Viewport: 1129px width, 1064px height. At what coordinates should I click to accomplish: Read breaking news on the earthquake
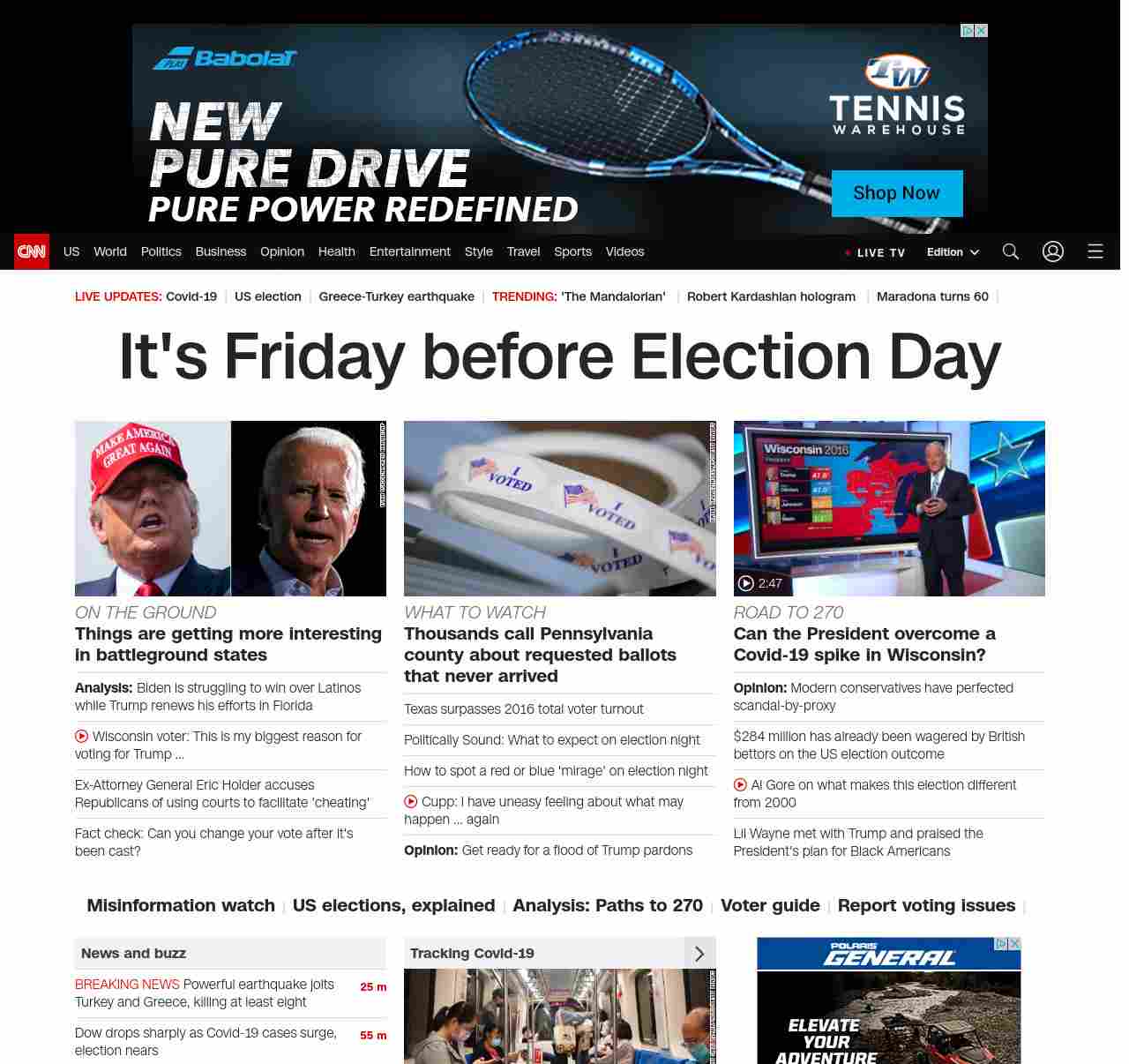click(x=205, y=993)
